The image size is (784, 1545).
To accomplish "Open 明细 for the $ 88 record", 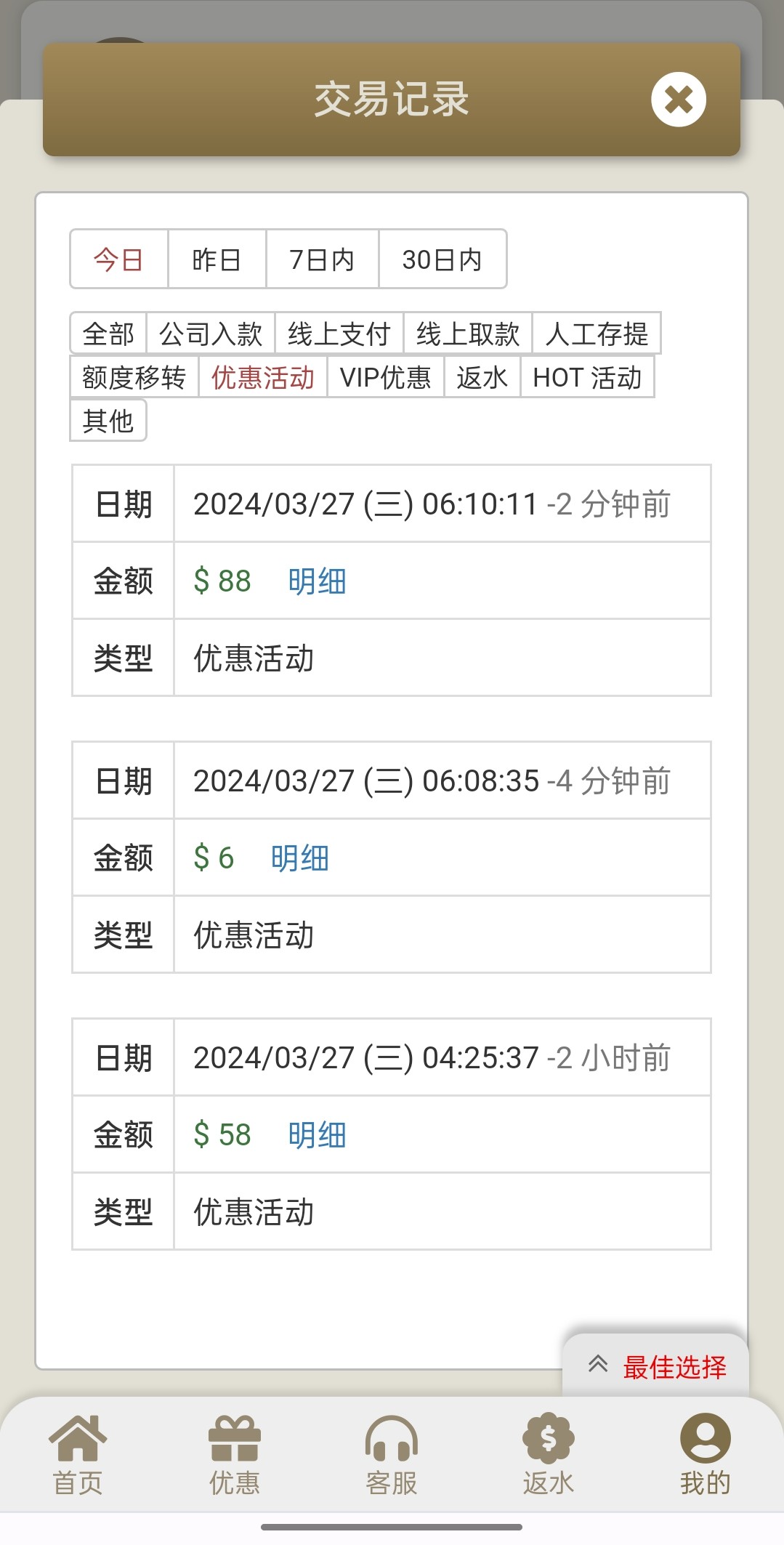I will pyautogui.click(x=317, y=581).
